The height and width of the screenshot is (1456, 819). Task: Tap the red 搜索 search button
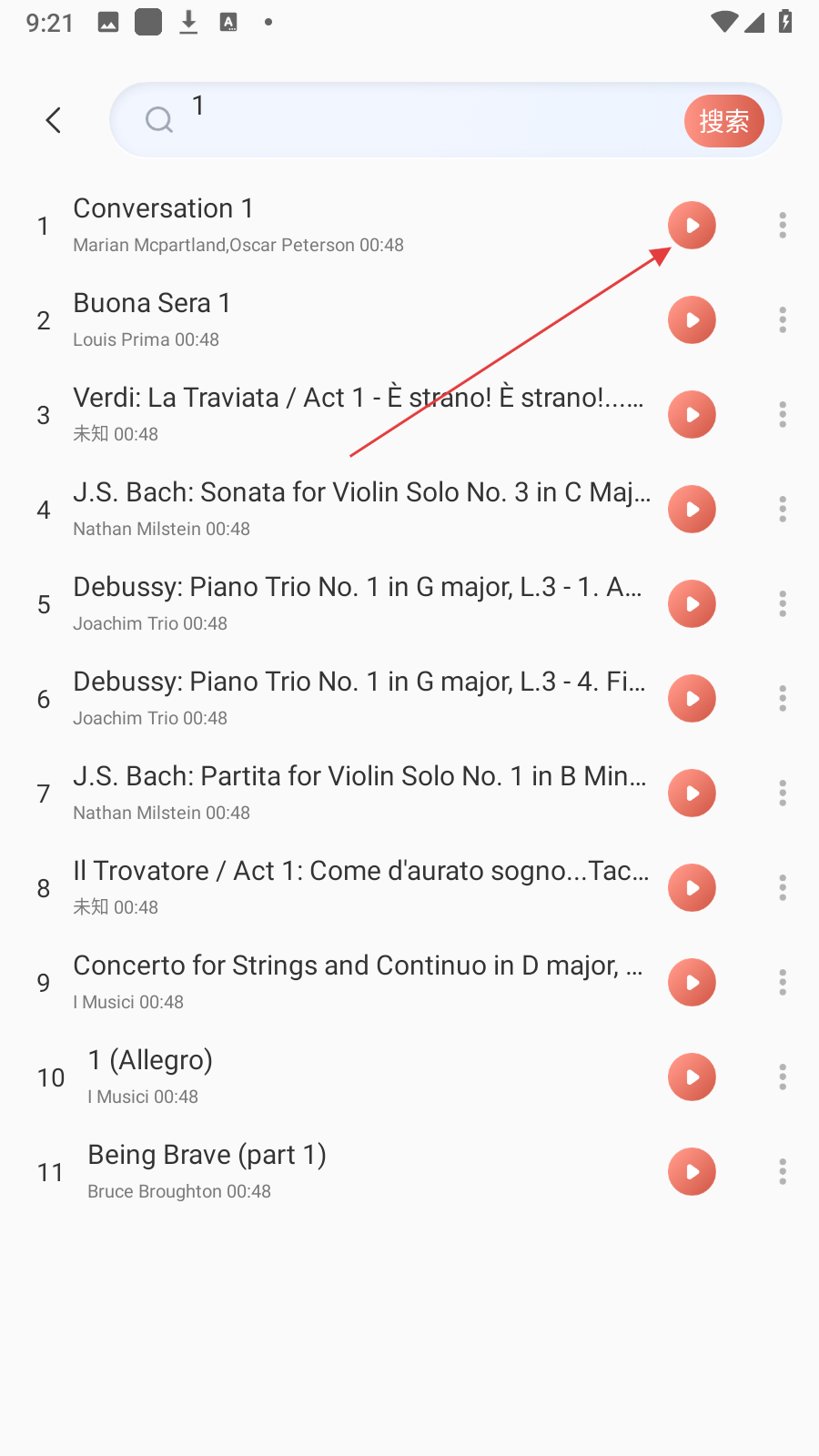click(x=724, y=120)
